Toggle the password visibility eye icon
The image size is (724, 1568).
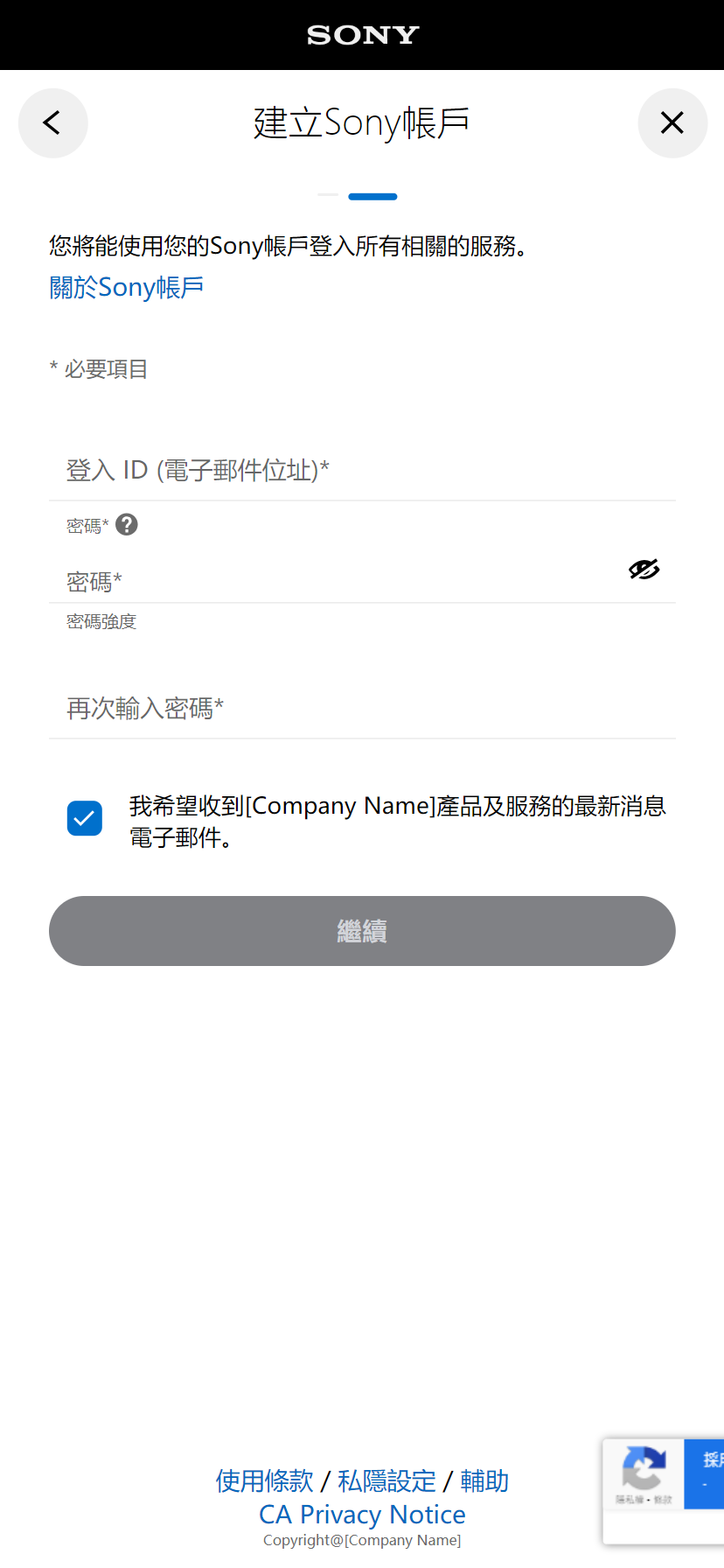pos(644,570)
